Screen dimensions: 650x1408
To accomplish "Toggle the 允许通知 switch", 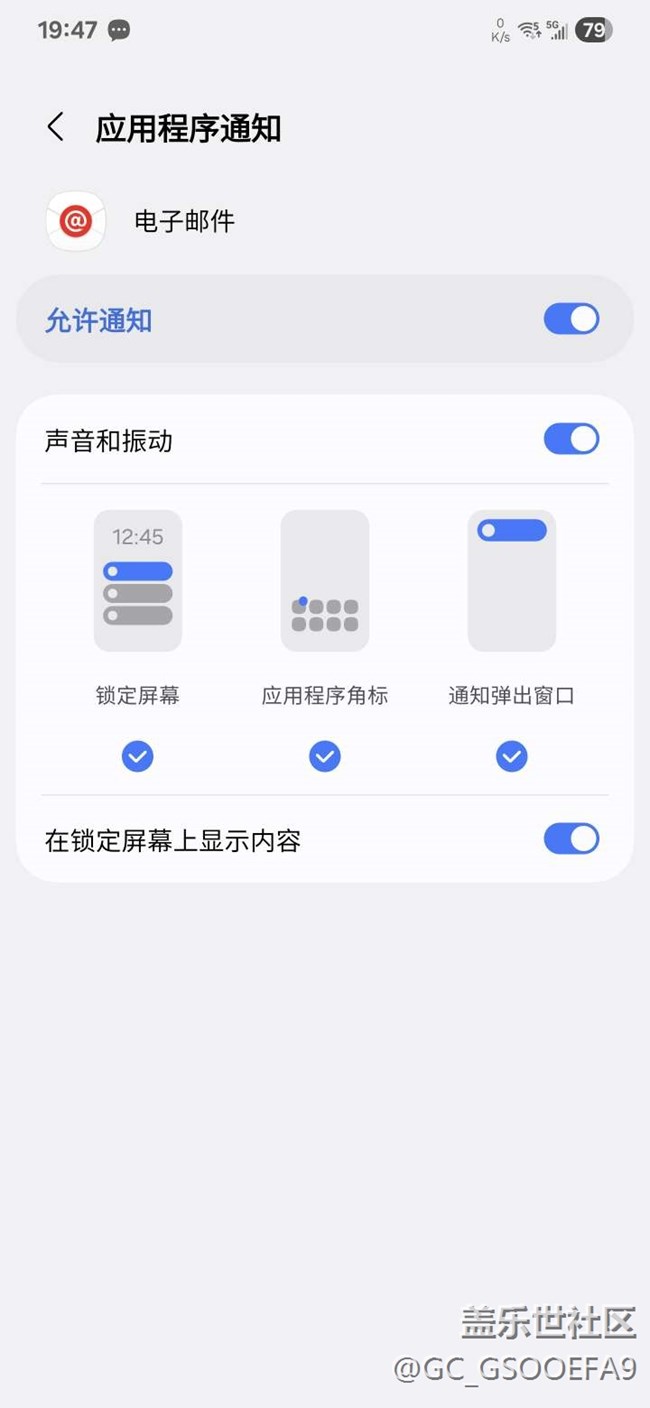I will [571, 319].
